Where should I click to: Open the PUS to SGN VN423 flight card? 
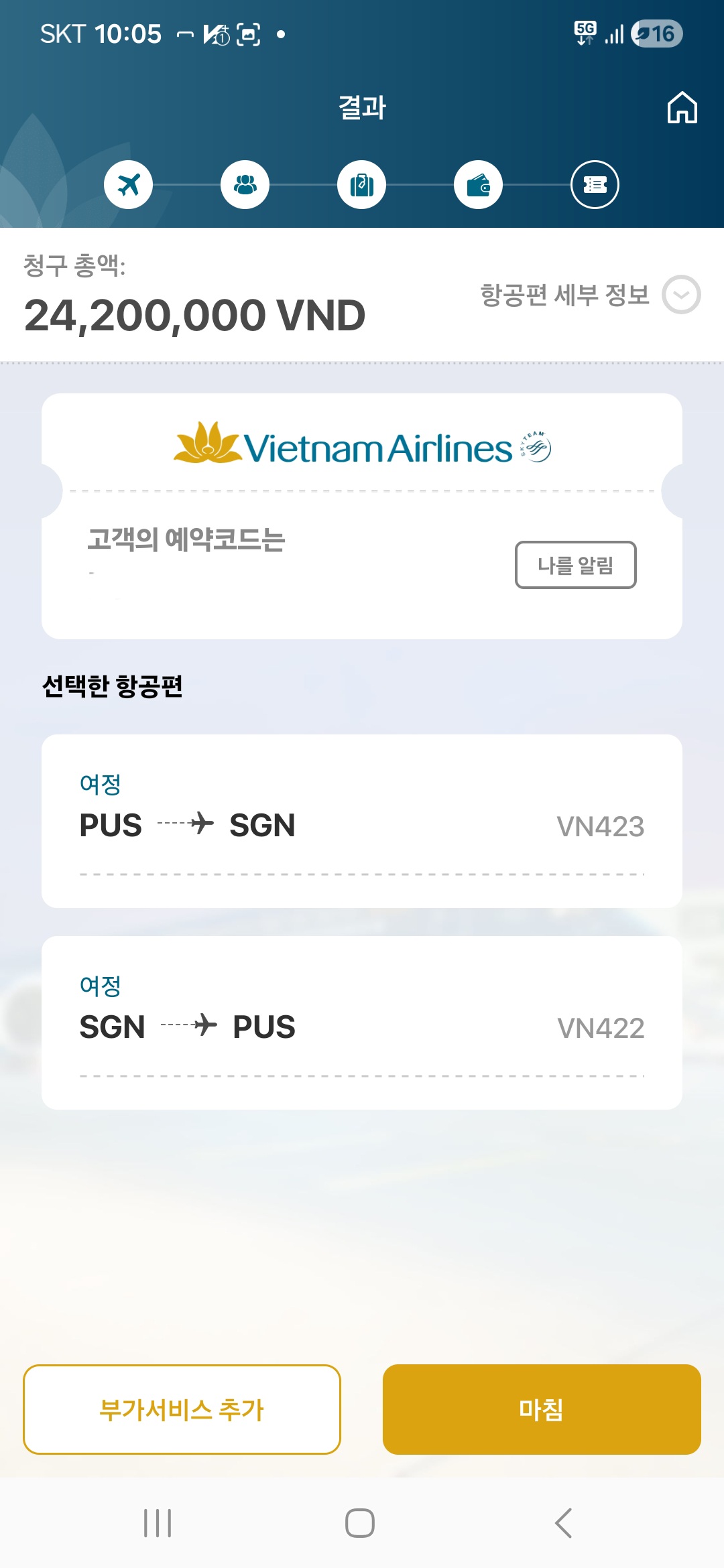362,821
